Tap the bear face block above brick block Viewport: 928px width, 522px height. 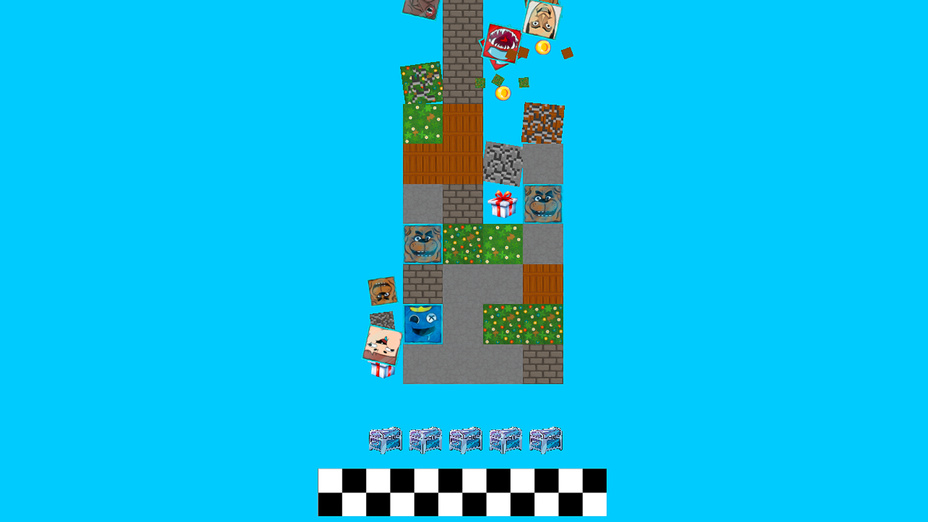(x=422, y=244)
